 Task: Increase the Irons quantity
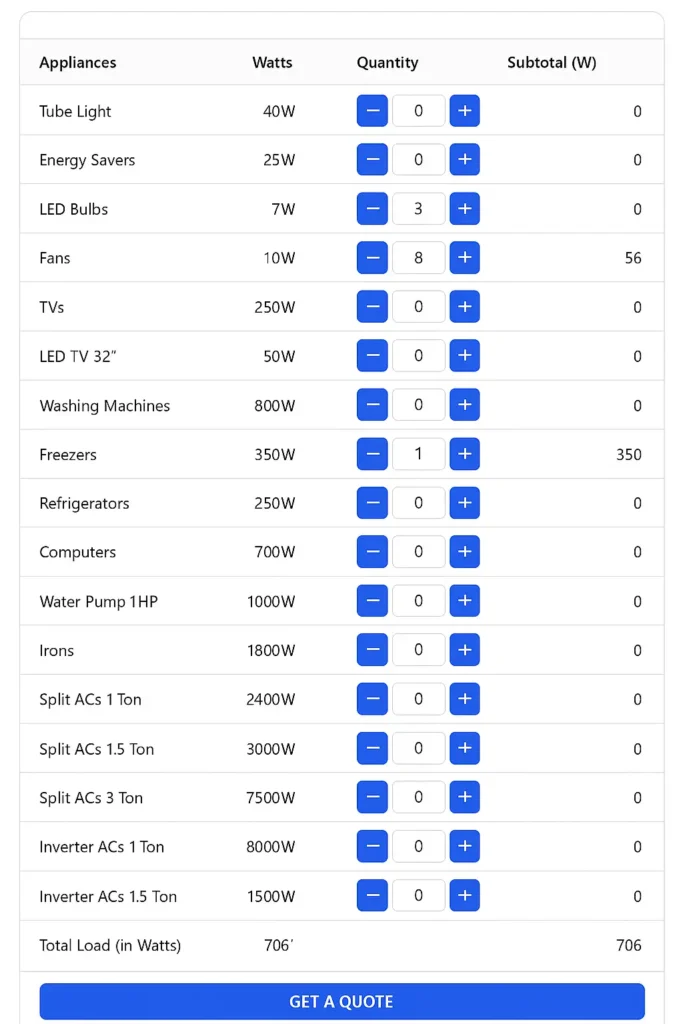[x=464, y=650]
